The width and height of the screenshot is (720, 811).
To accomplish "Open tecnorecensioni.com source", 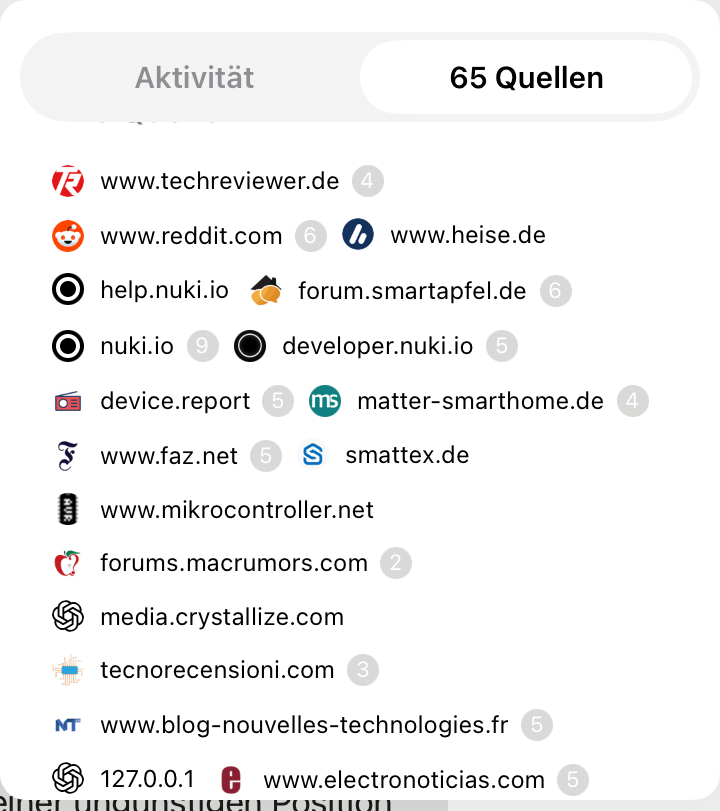I will [x=217, y=670].
